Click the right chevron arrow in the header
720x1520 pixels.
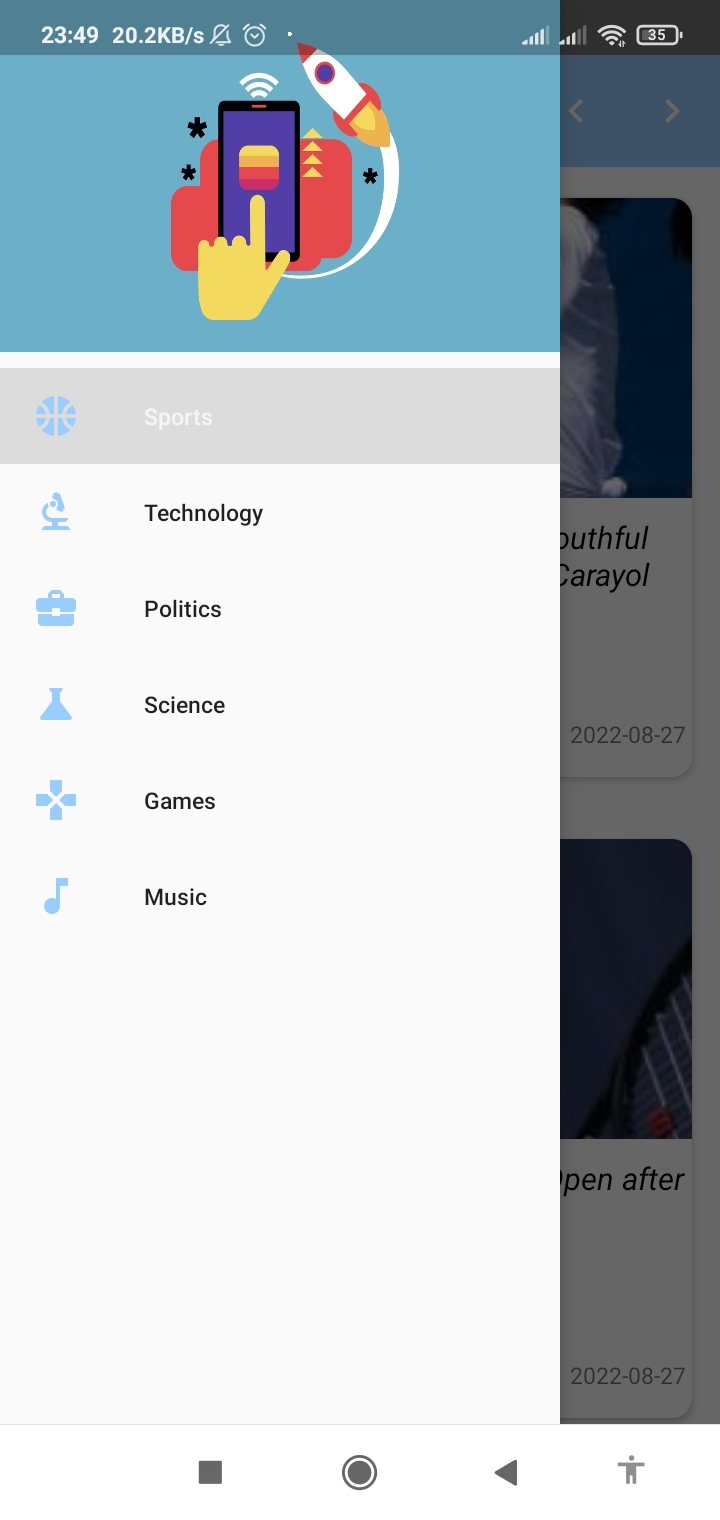(x=671, y=111)
